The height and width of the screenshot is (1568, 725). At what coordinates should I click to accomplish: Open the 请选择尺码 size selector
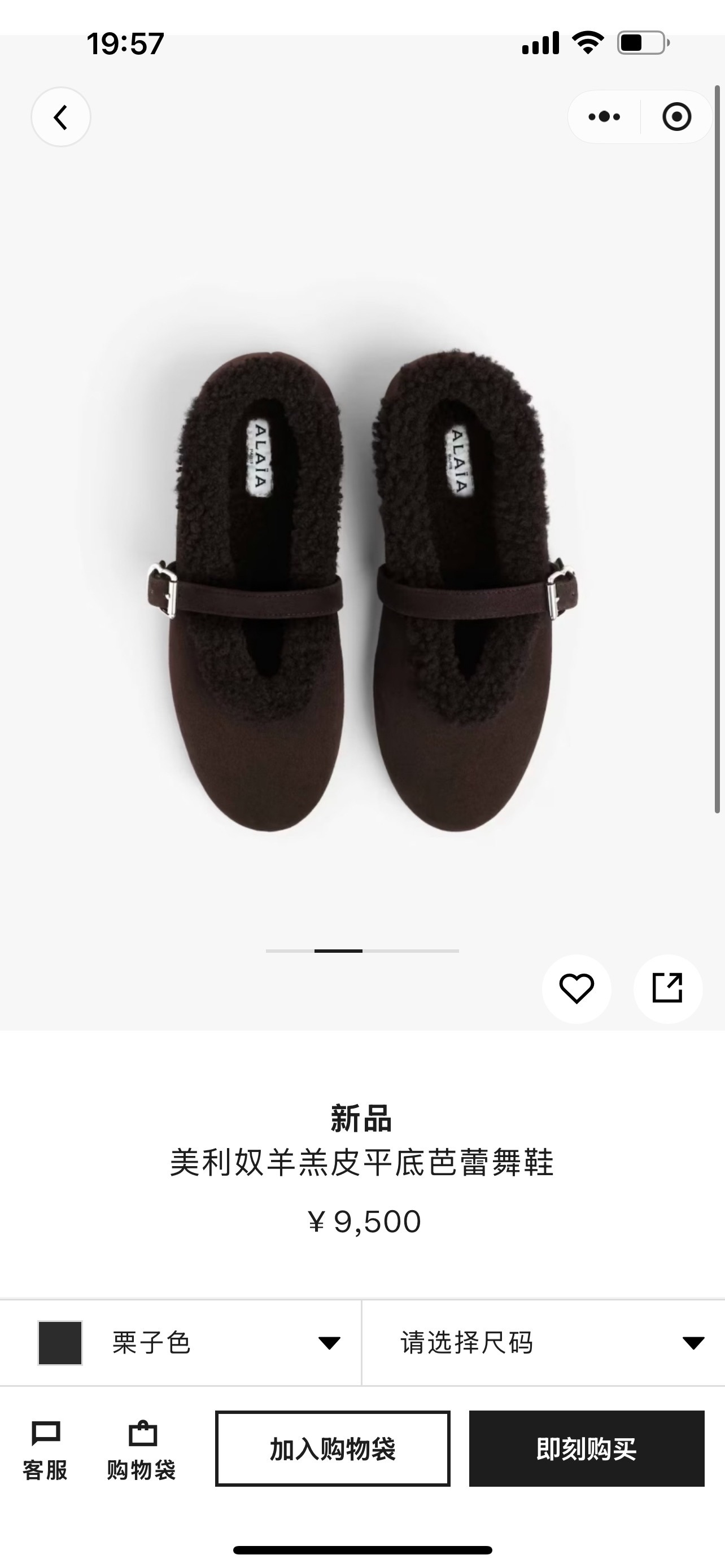click(544, 1343)
